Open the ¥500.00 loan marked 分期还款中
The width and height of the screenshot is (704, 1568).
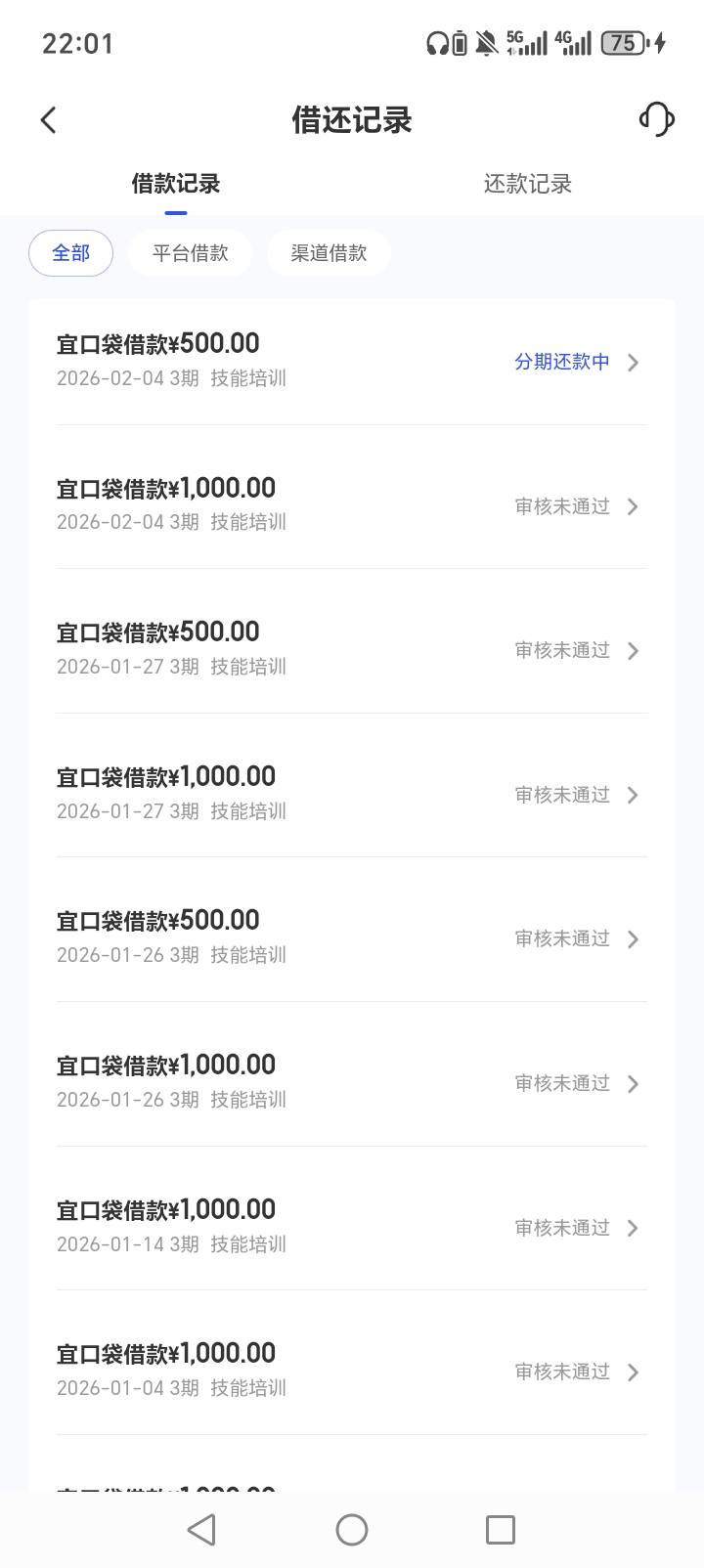click(351, 361)
